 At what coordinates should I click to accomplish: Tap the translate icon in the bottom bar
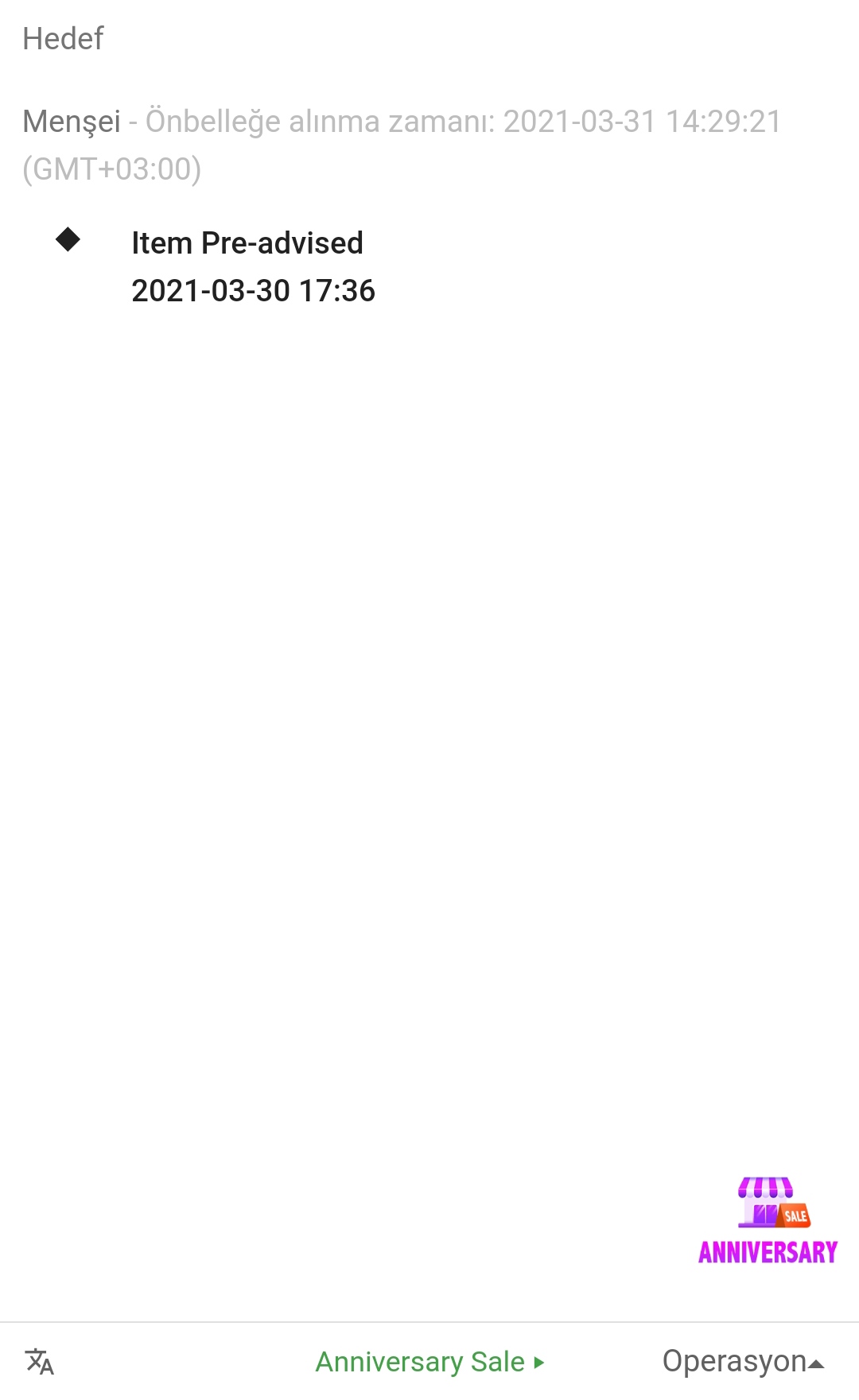tap(40, 1362)
